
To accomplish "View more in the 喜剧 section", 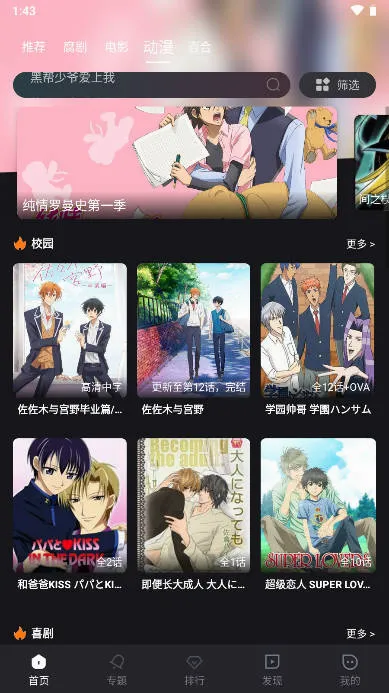I will [x=360, y=634].
